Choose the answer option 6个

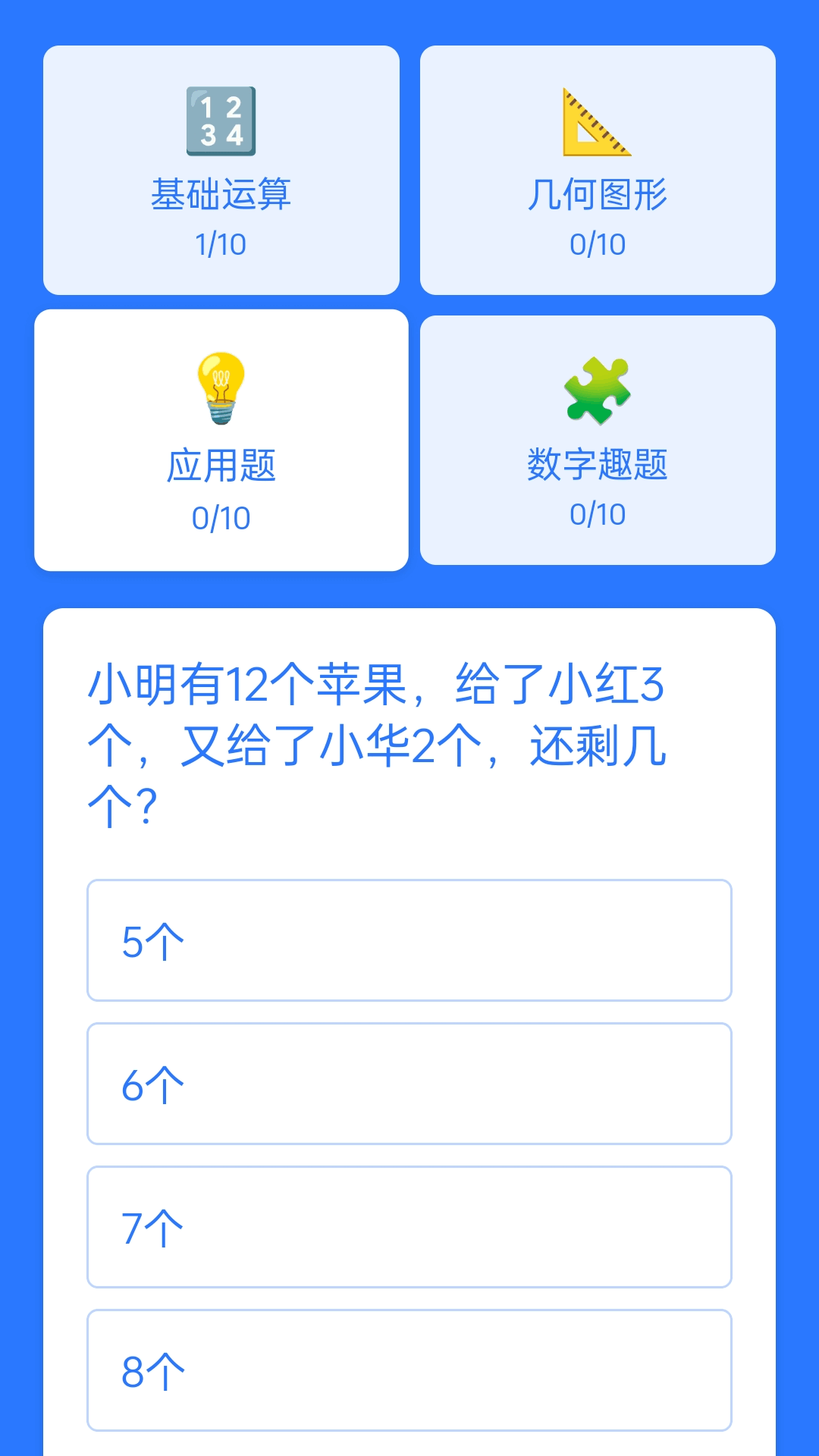[409, 1083]
